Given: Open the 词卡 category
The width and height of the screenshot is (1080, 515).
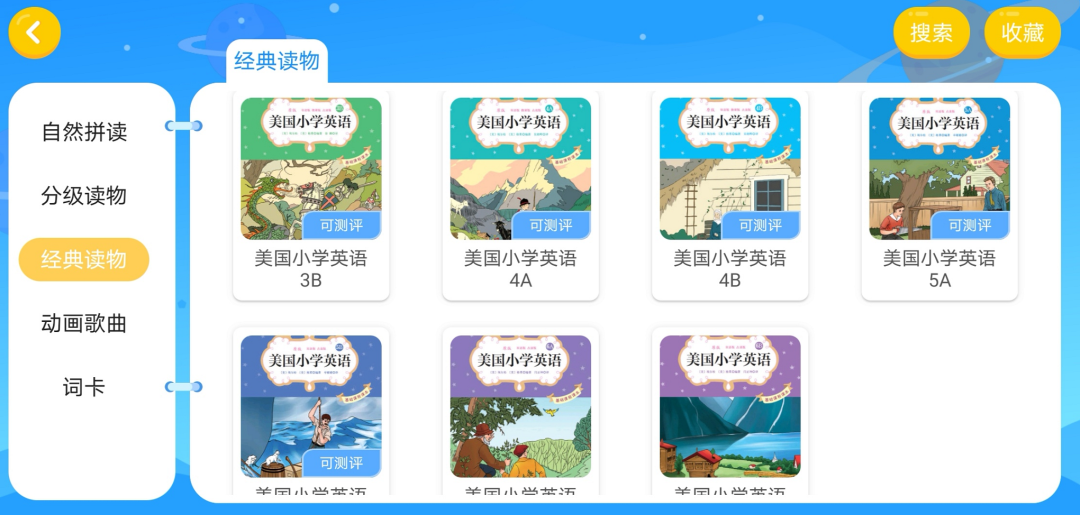Looking at the screenshot, I should 84,388.
